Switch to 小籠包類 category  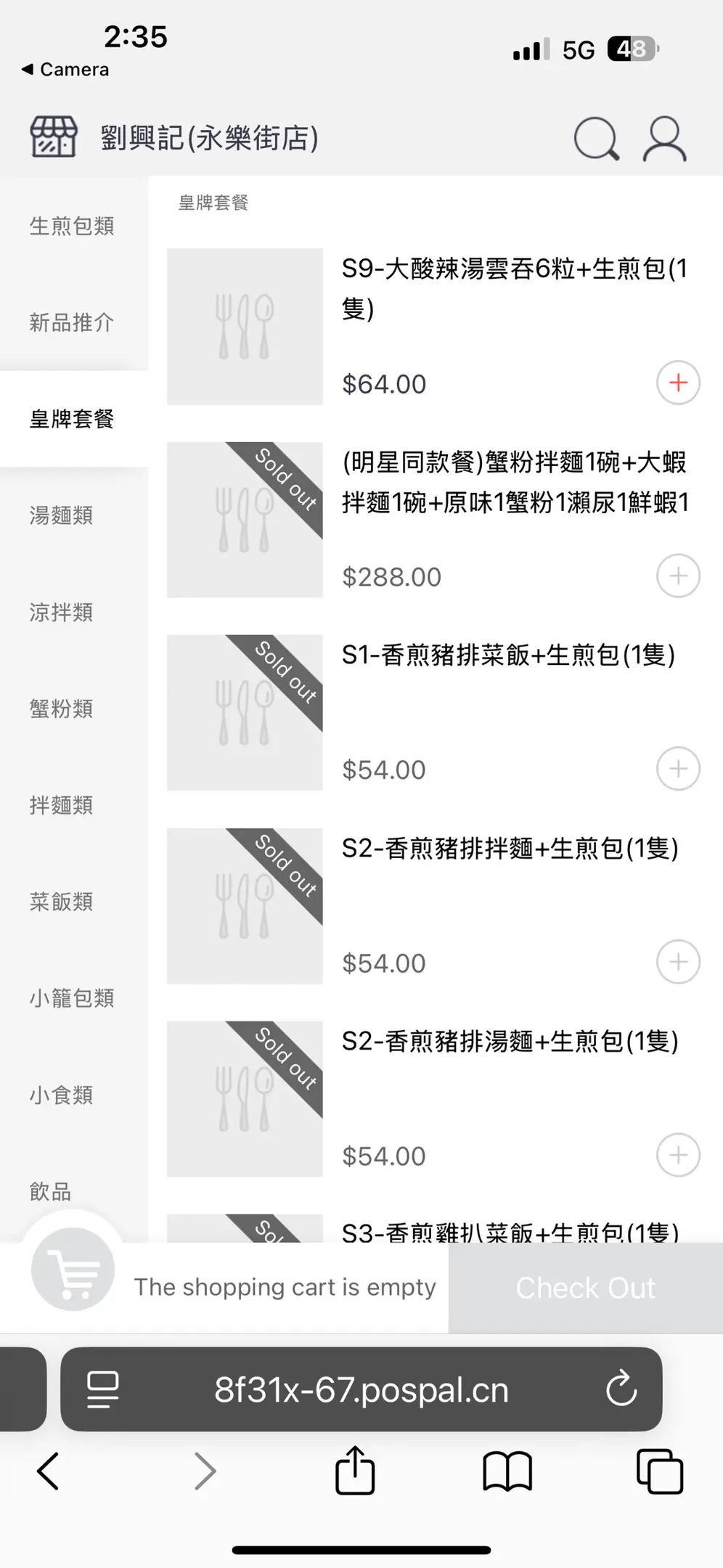pos(72,998)
